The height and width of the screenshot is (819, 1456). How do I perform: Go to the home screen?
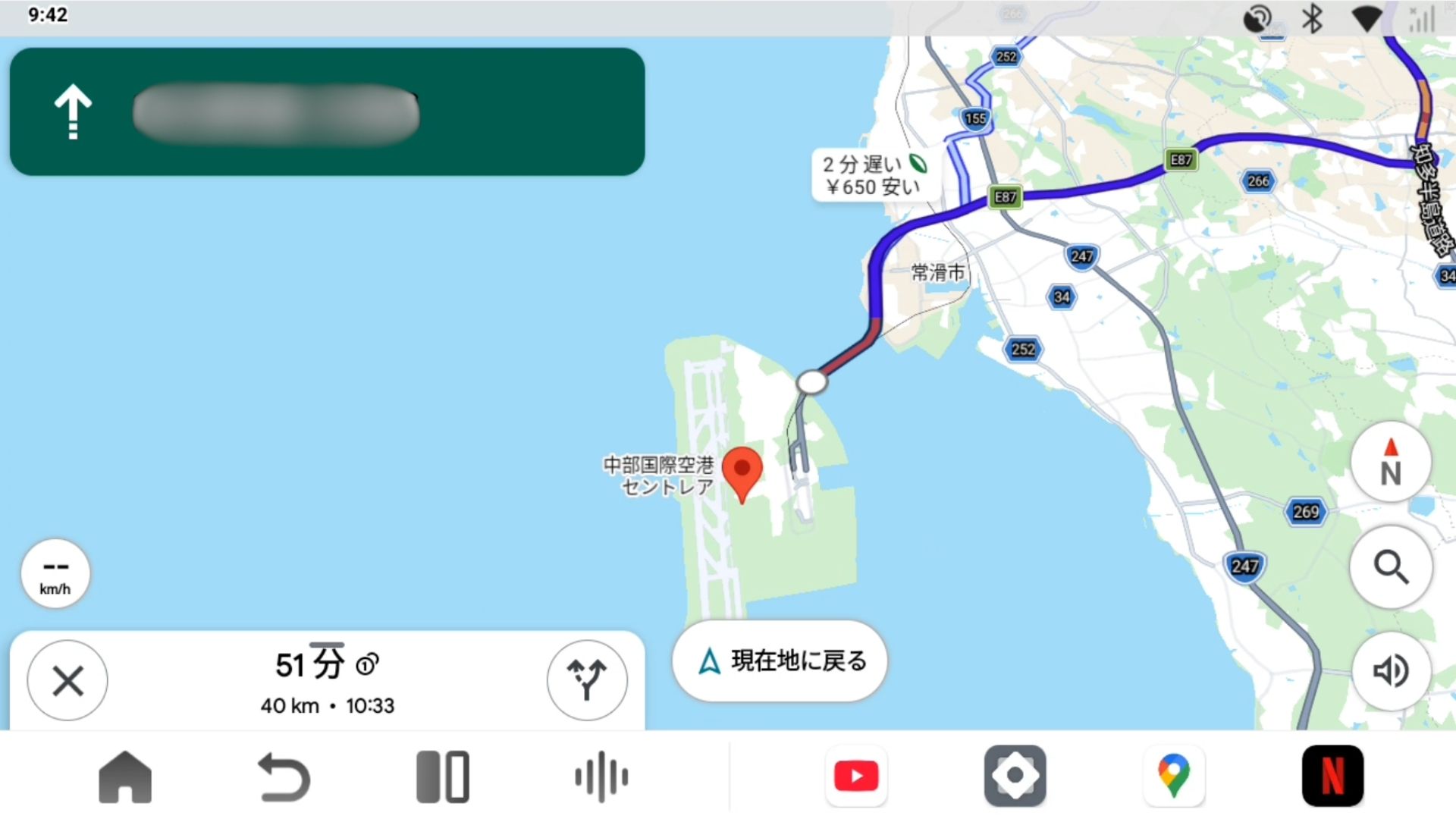click(125, 777)
